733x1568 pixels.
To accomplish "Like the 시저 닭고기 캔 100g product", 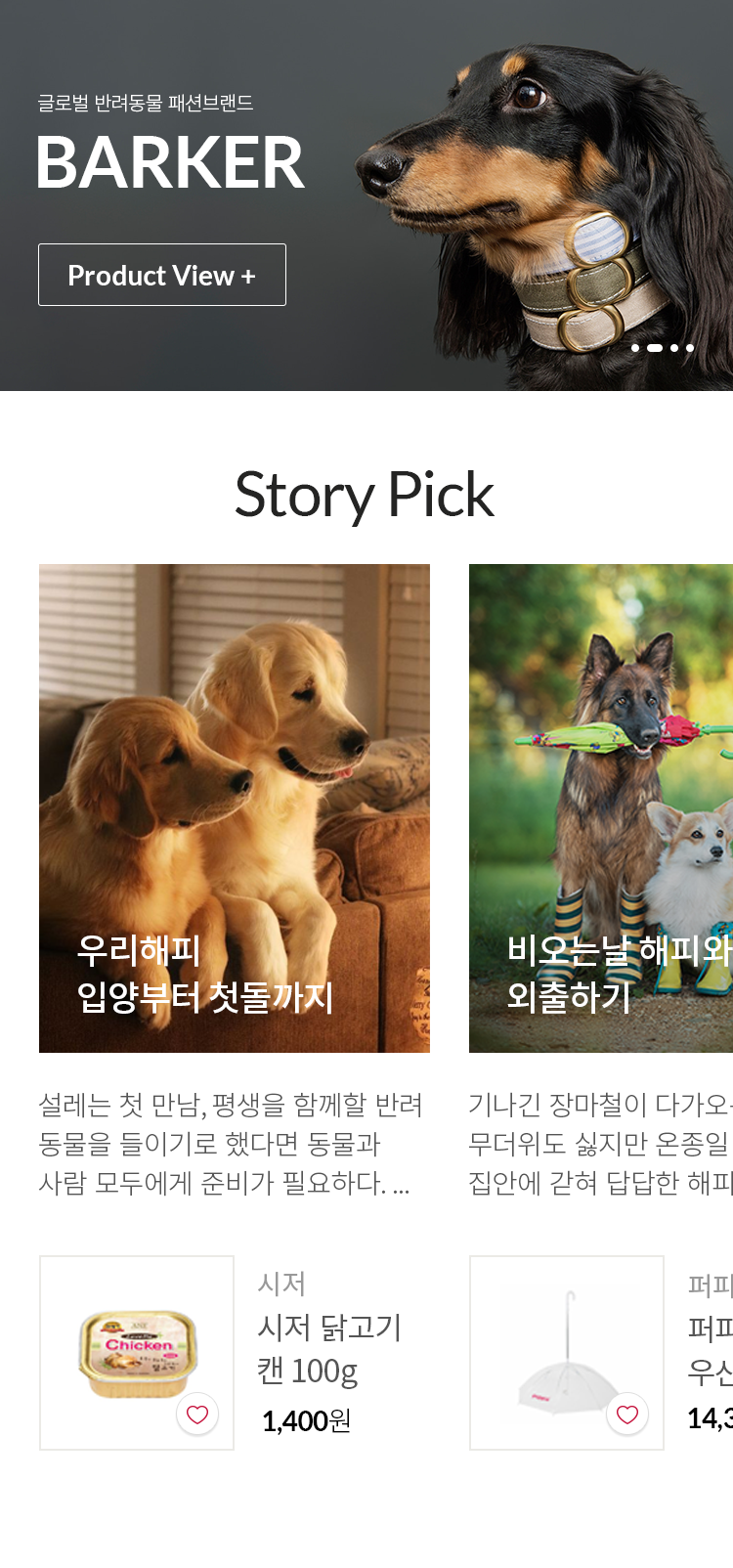I will (197, 1415).
